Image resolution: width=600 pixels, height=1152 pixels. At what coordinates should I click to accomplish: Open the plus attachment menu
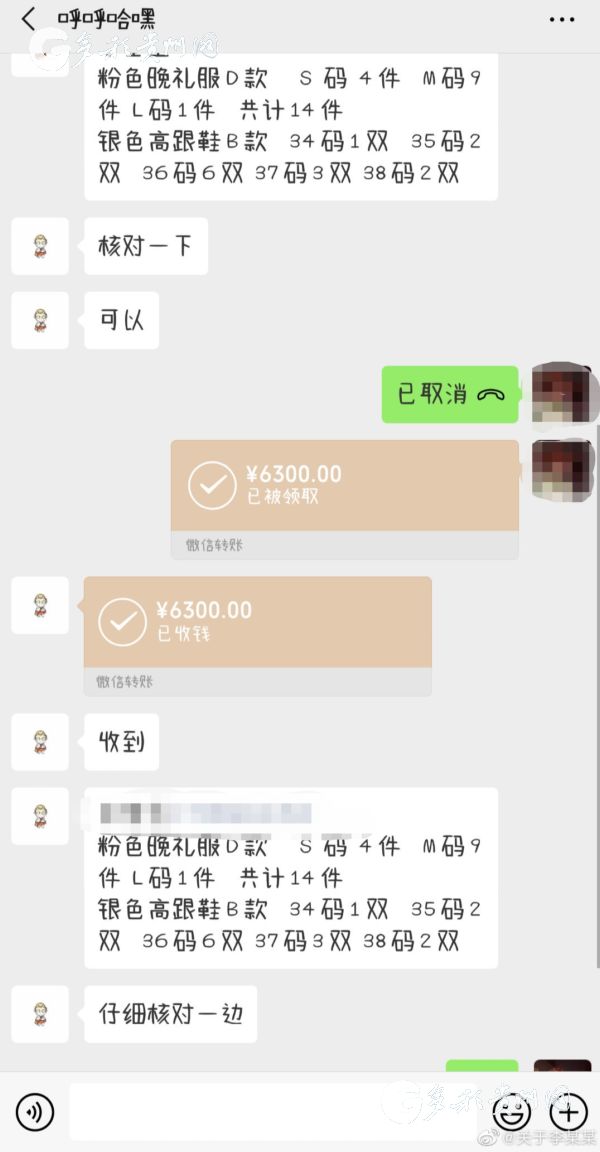(x=568, y=1112)
